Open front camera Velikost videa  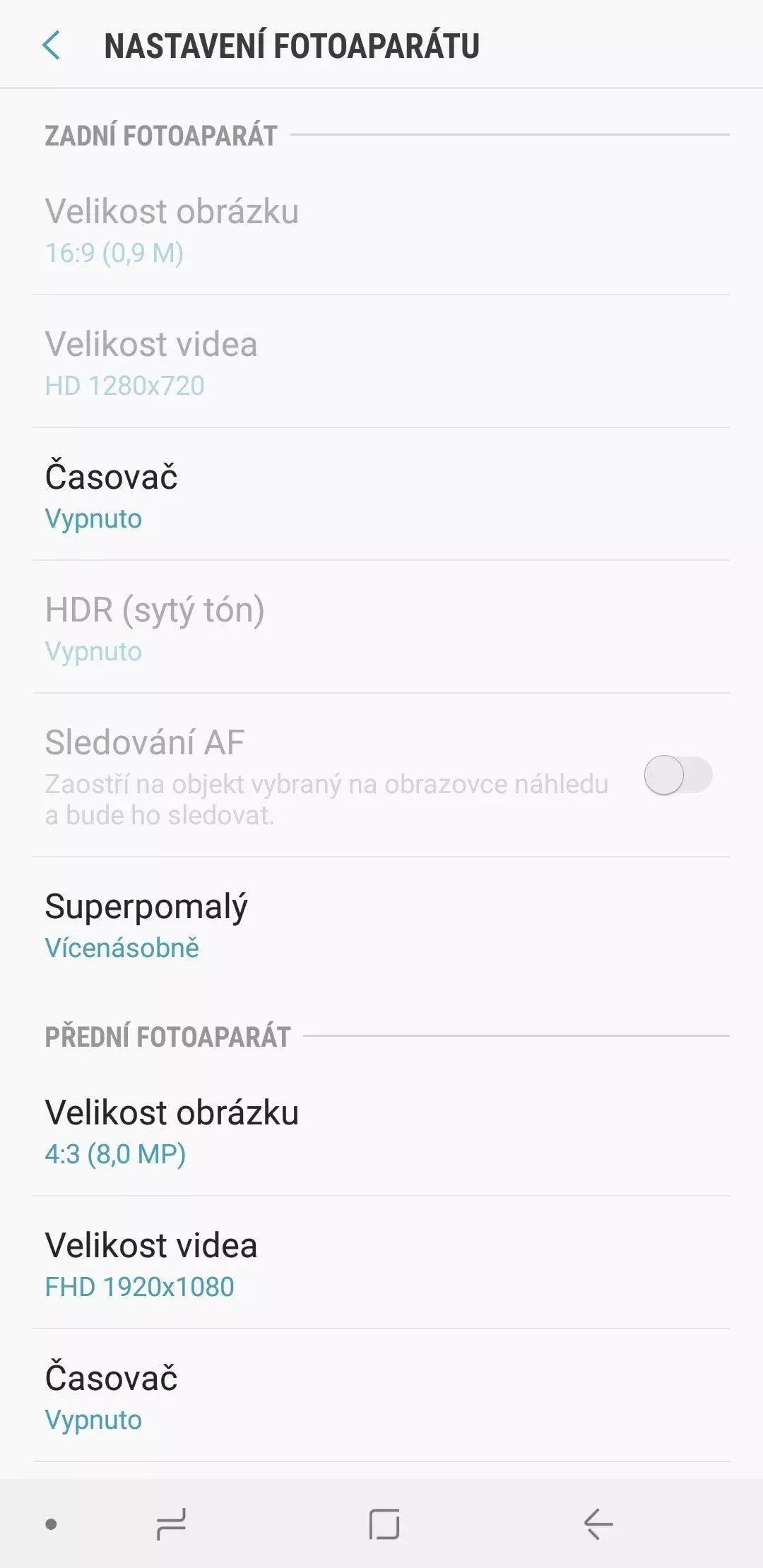[381, 1263]
